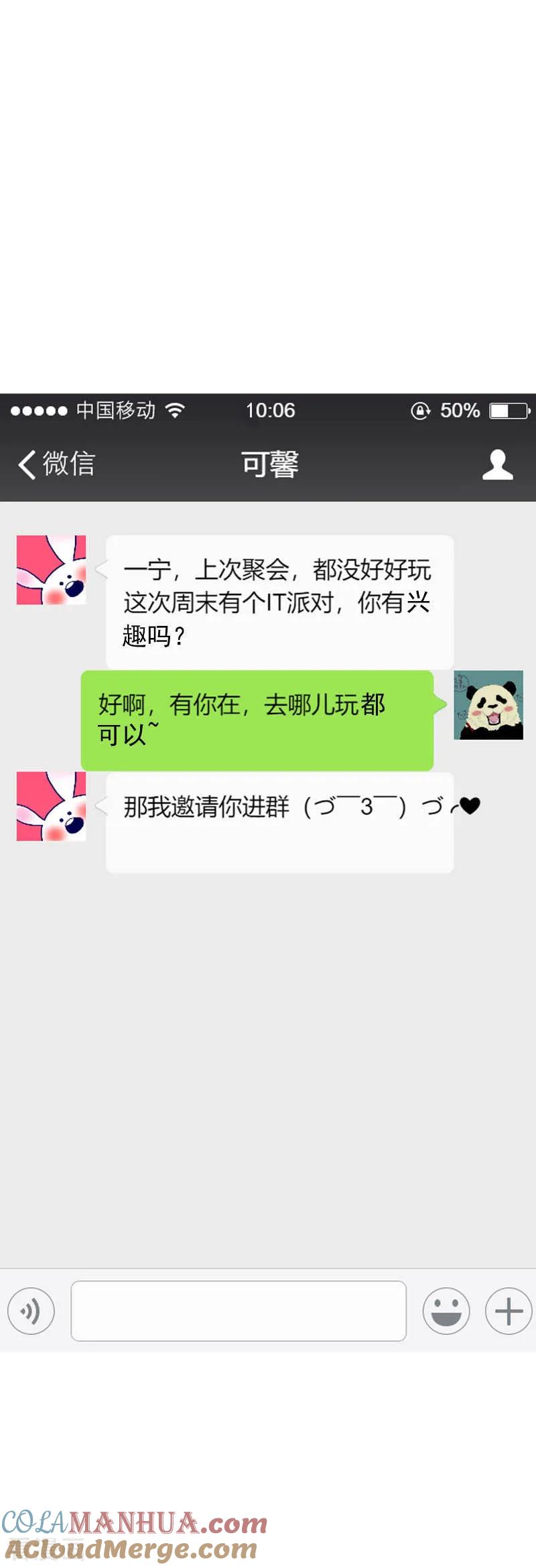
Task: Select the chat title 可馨
Action: (x=268, y=463)
